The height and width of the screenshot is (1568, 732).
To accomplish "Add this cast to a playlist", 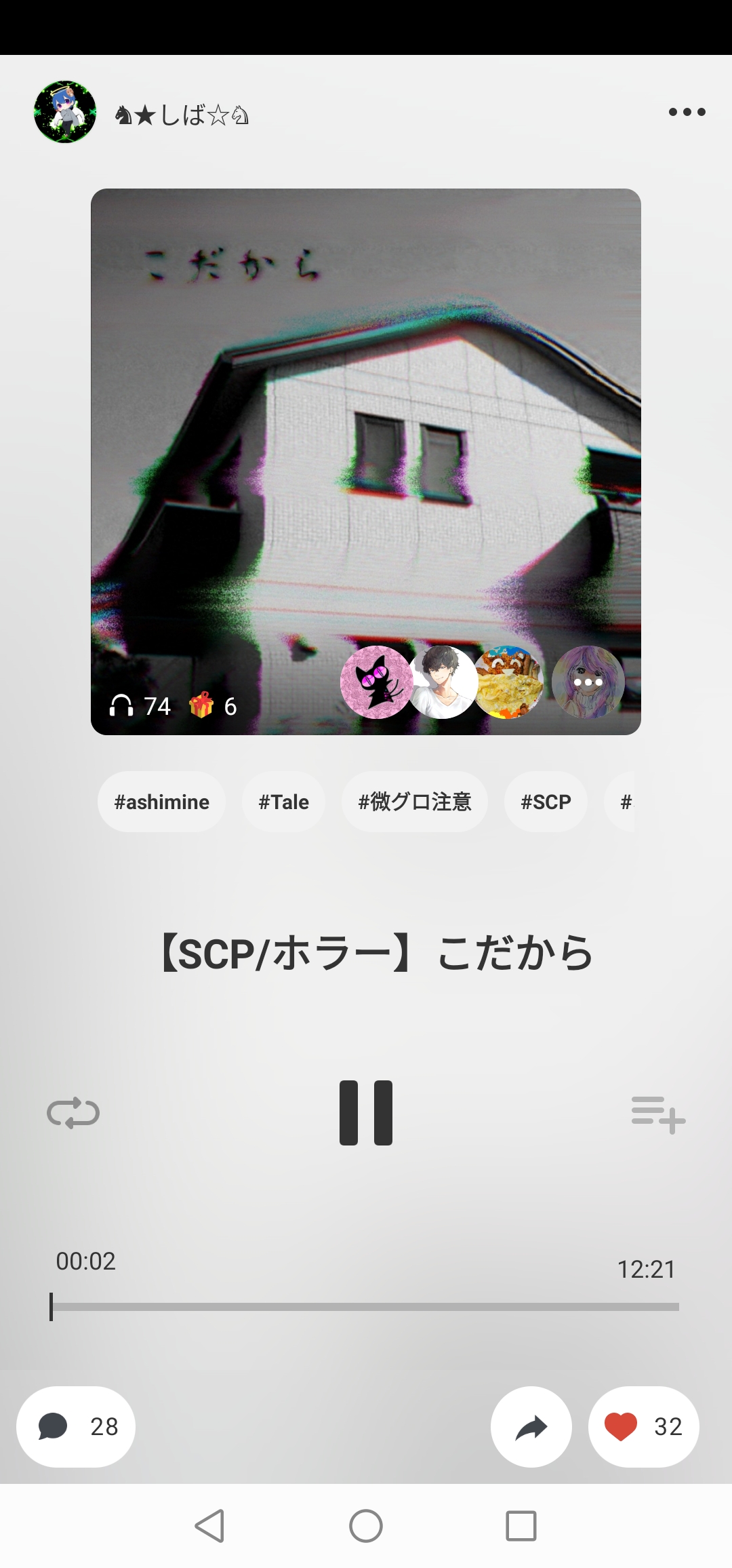I will click(658, 1114).
